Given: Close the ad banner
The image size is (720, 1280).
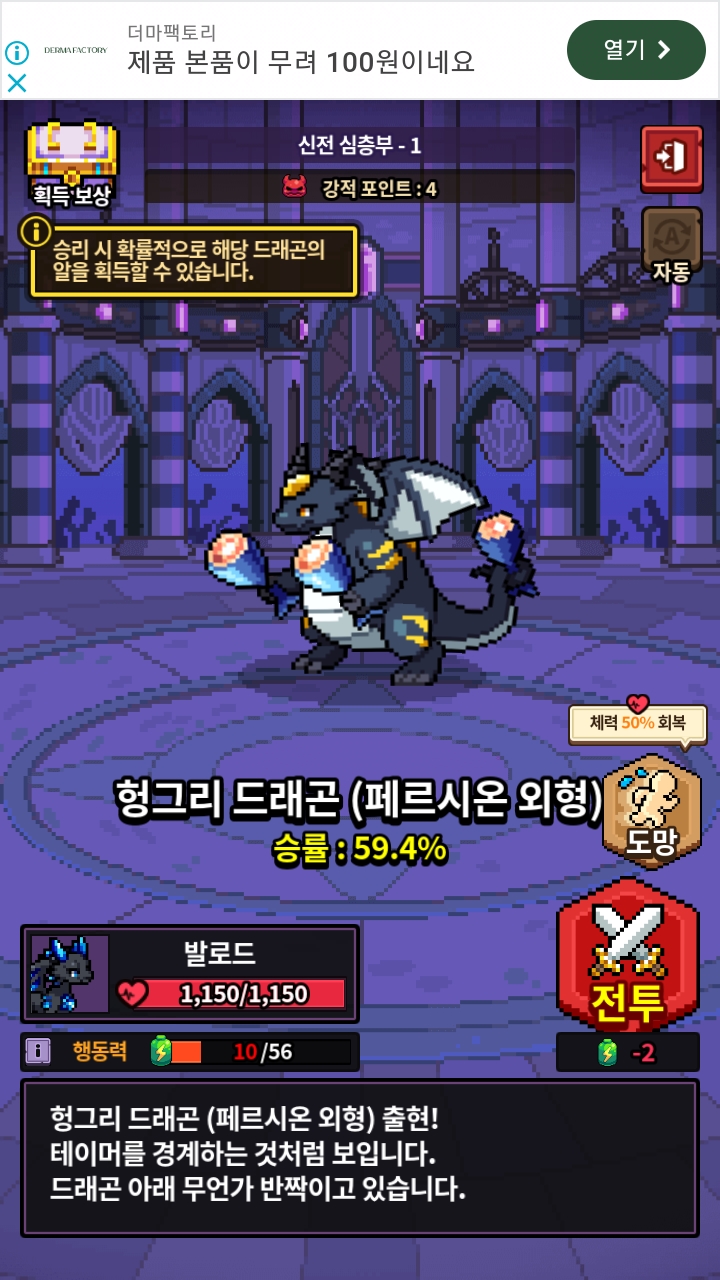Looking at the screenshot, I should (x=17, y=84).
